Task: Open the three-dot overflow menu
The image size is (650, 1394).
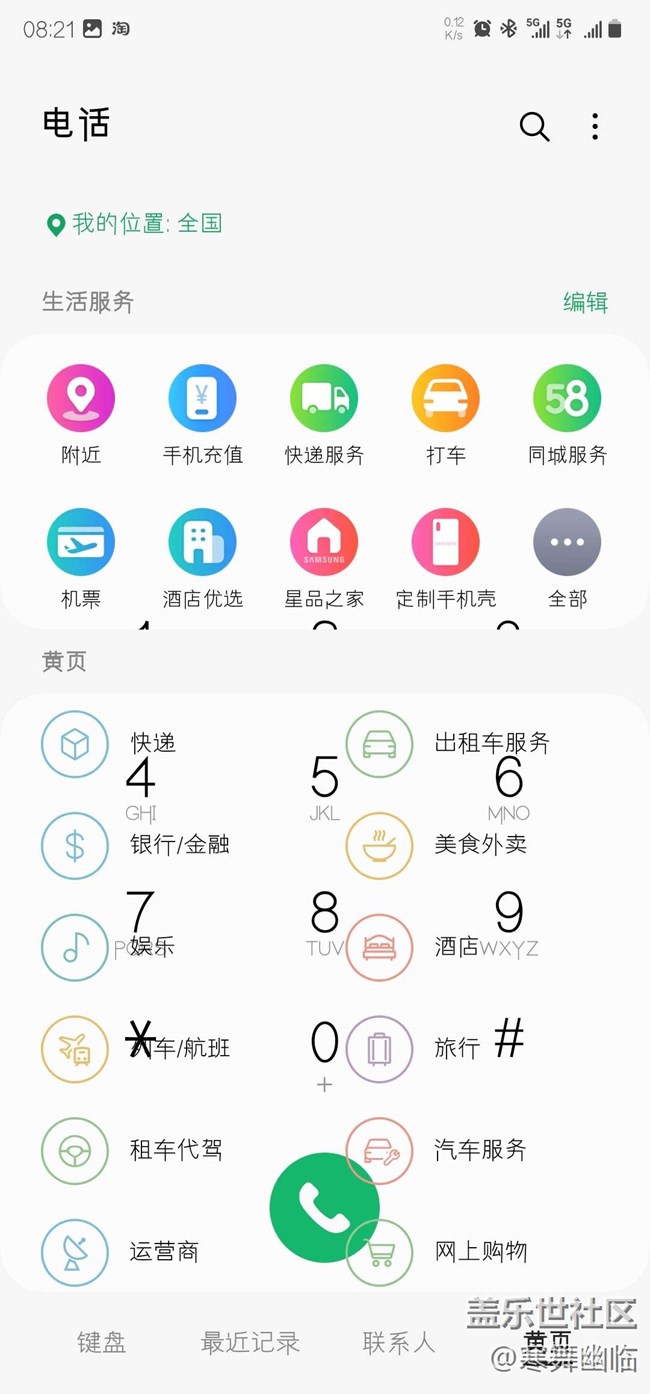Action: pyautogui.click(x=595, y=127)
